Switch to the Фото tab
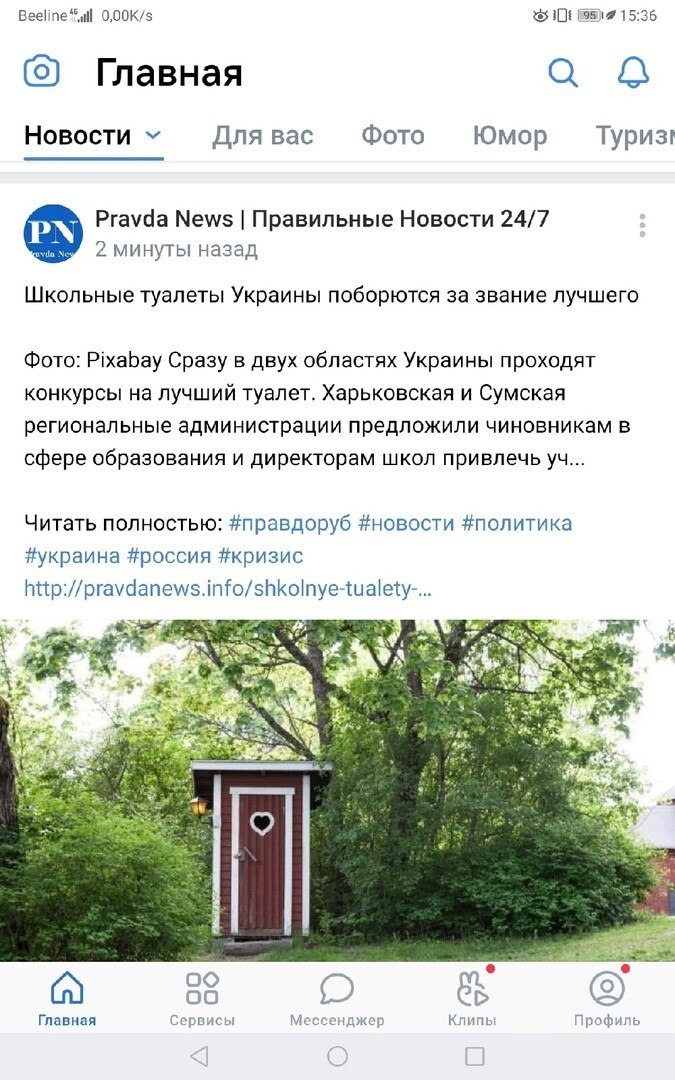Image resolution: width=675 pixels, height=1080 pixels. coord(393,136)
